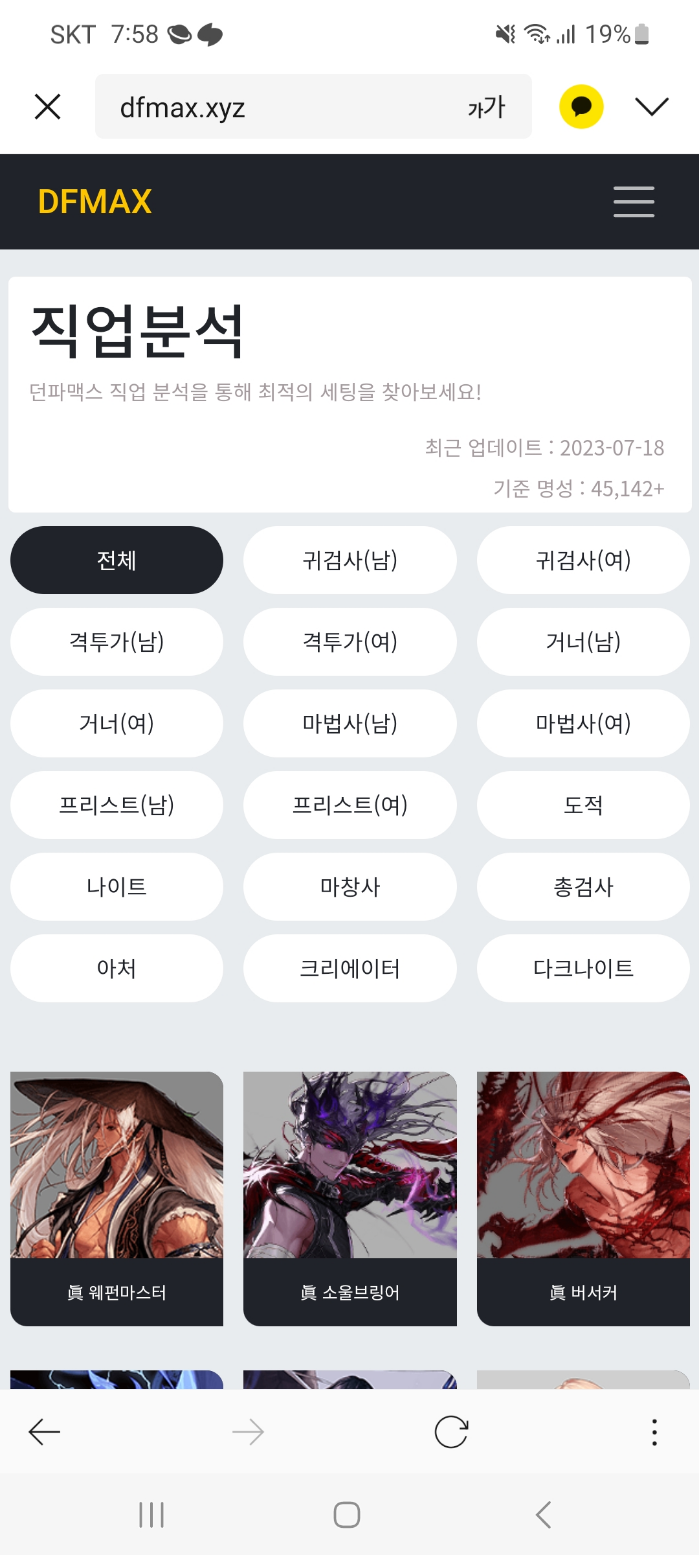Tap the 도적 class filter

point(583,805)
